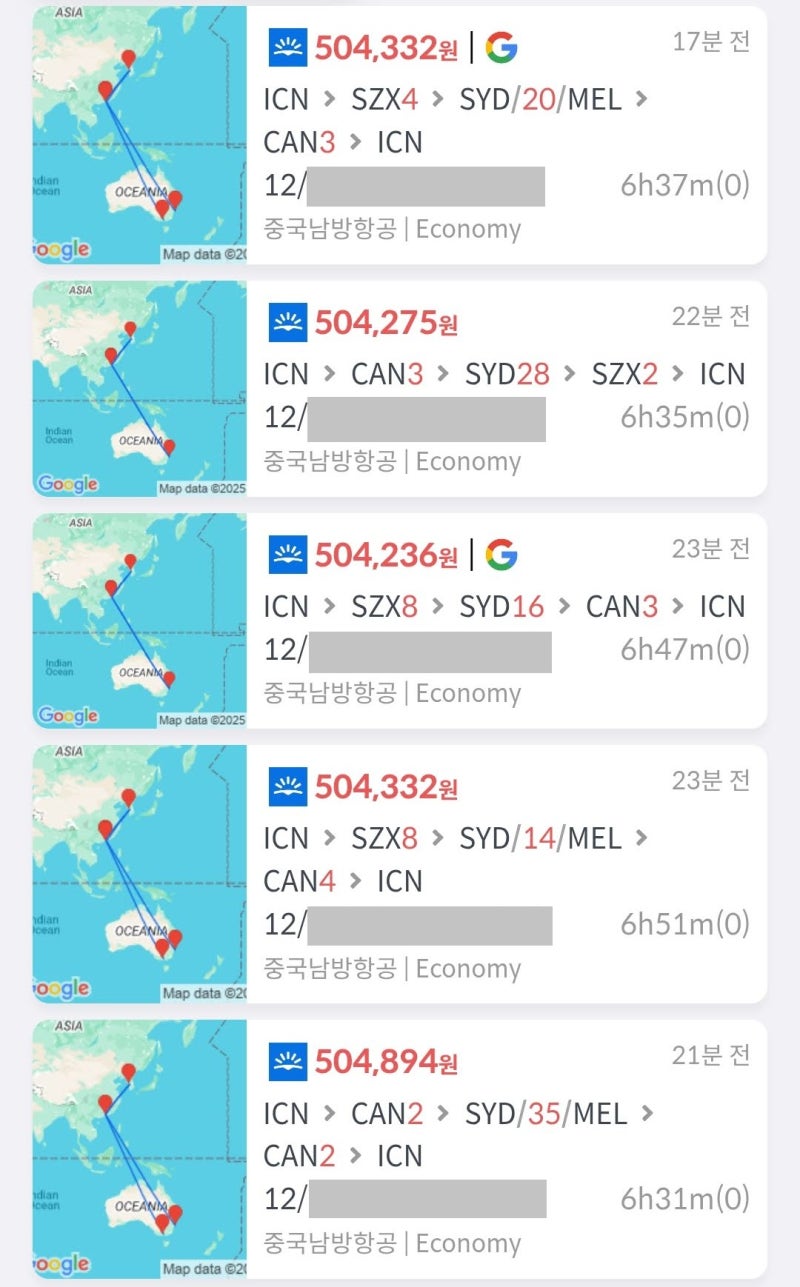Screen dimensions: 800x1287
Task: Click the sunrise icon beside the 504,894원 fare
Action: coord(288,1064)
